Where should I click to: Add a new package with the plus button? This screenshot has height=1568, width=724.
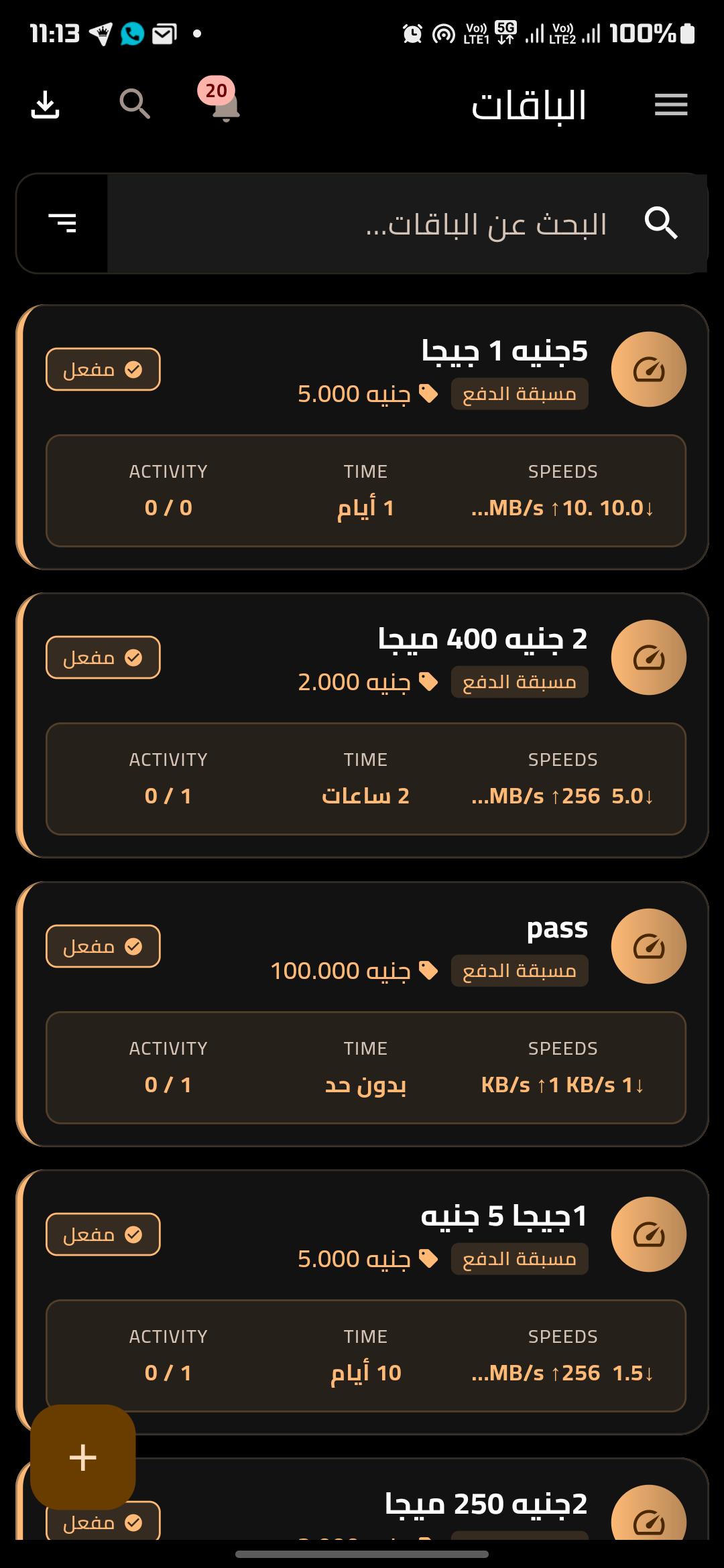click(x=83, y=1457)
